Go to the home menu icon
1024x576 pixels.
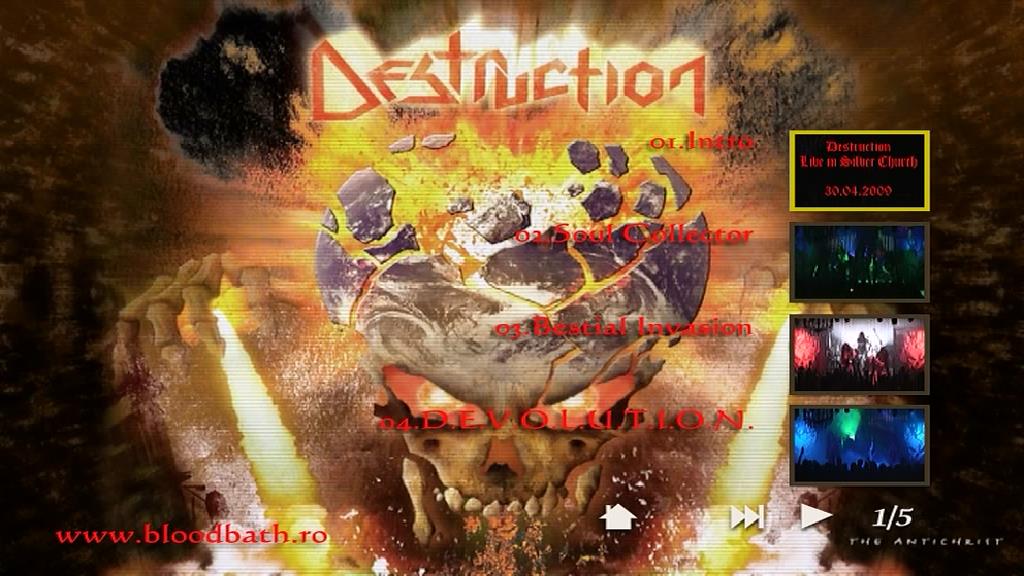click(619, 516)
